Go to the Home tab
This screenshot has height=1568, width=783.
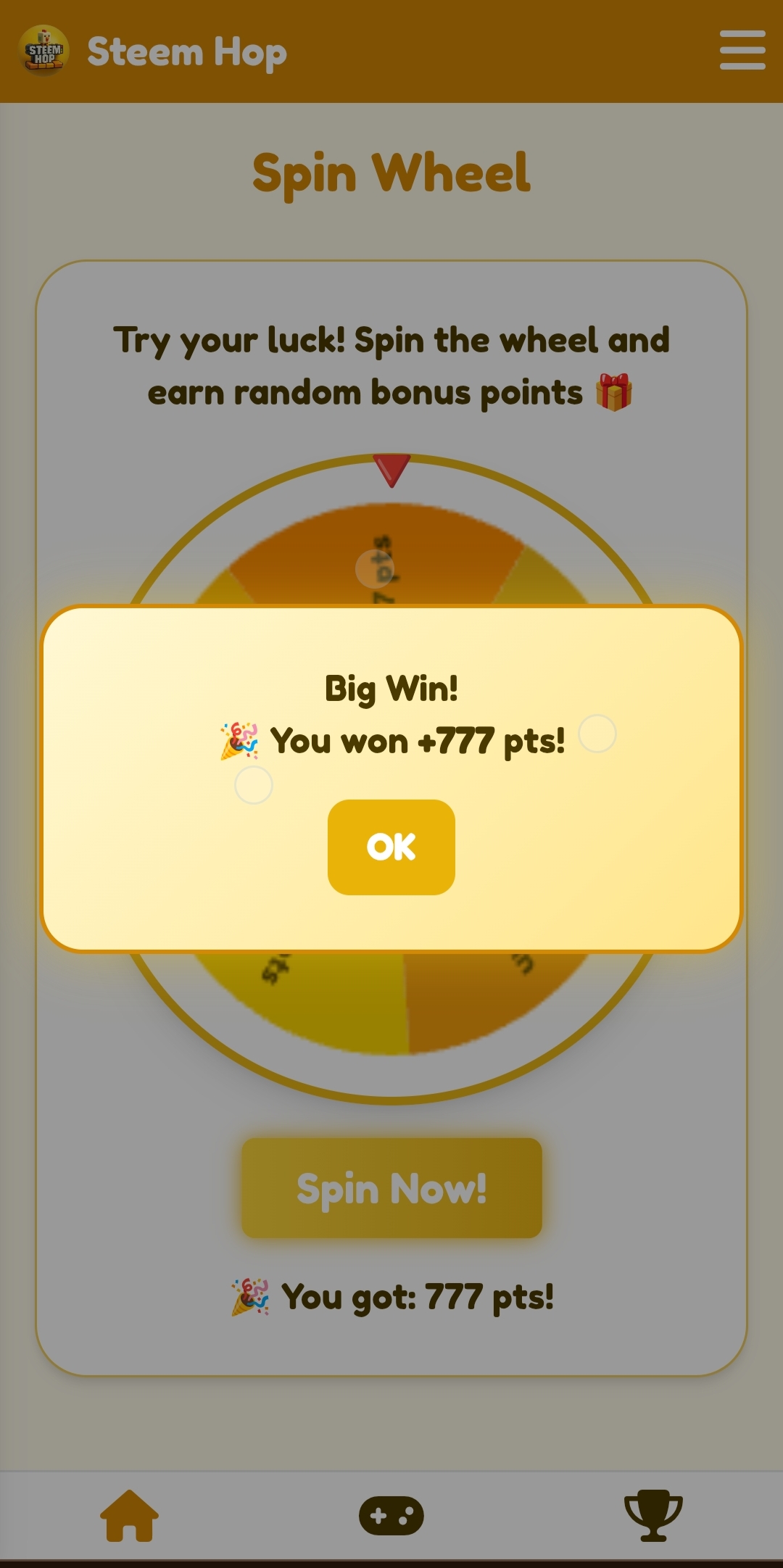129,1516
